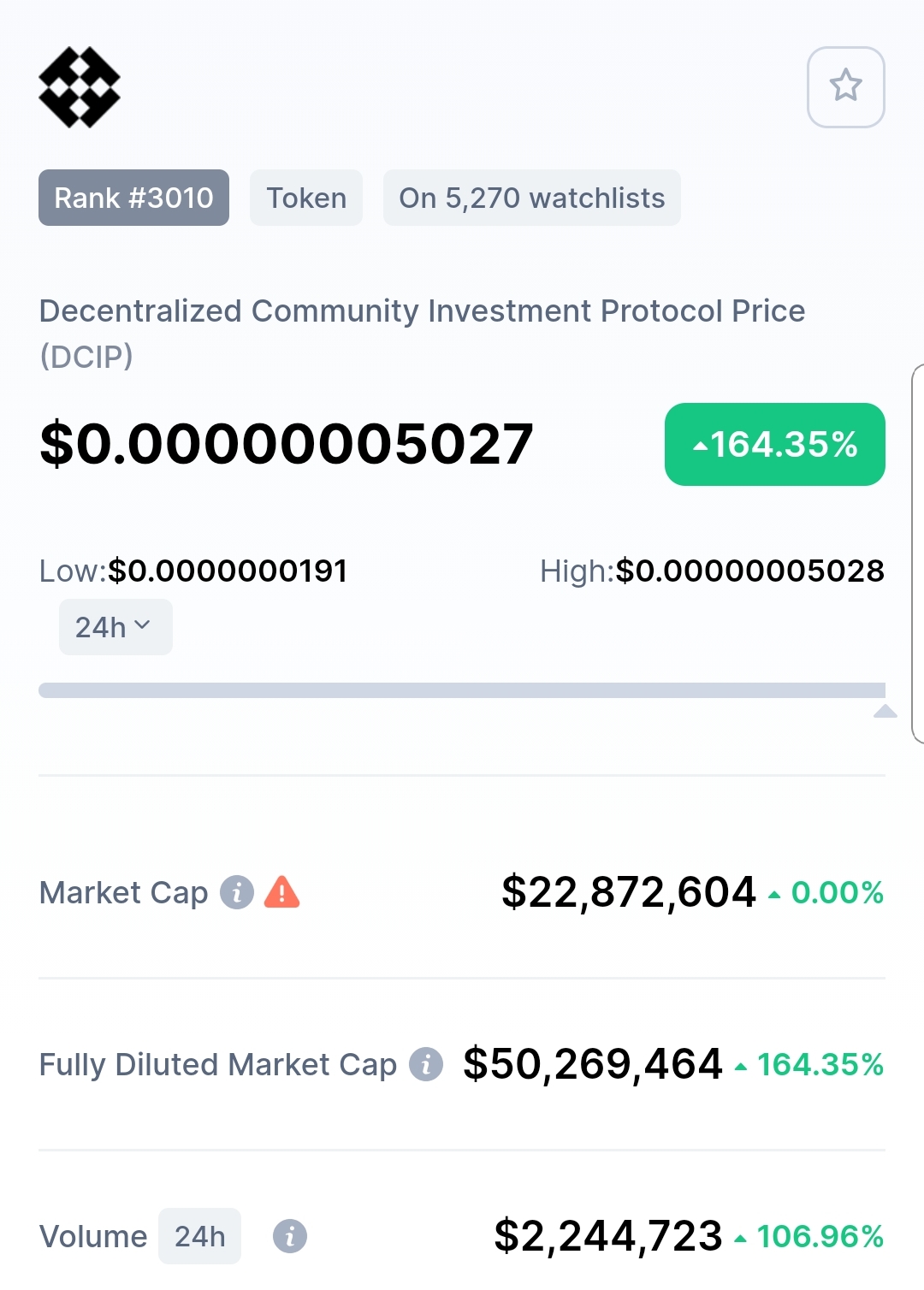Open the Rank #3010 chip
The height and width of the screenshot is (1290, 924).
[x=133, y=198]
